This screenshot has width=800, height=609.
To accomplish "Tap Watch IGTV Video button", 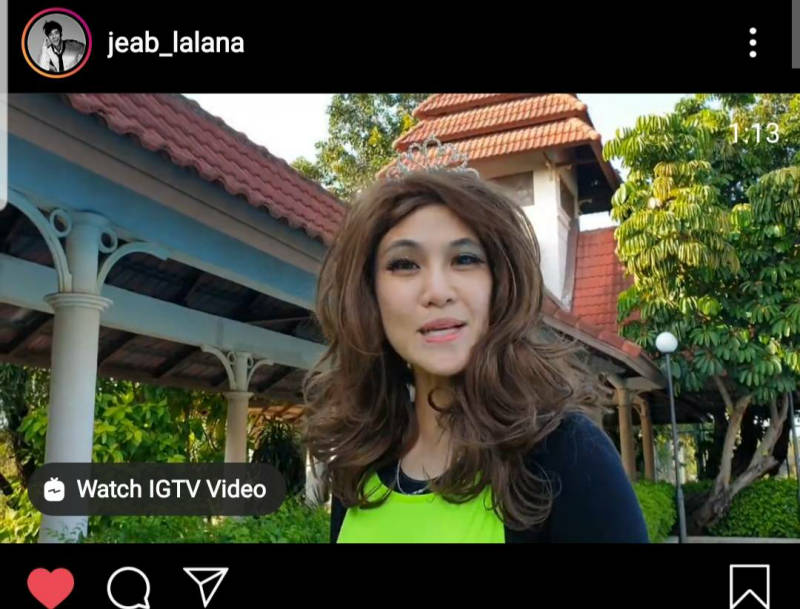I will 156,489.
